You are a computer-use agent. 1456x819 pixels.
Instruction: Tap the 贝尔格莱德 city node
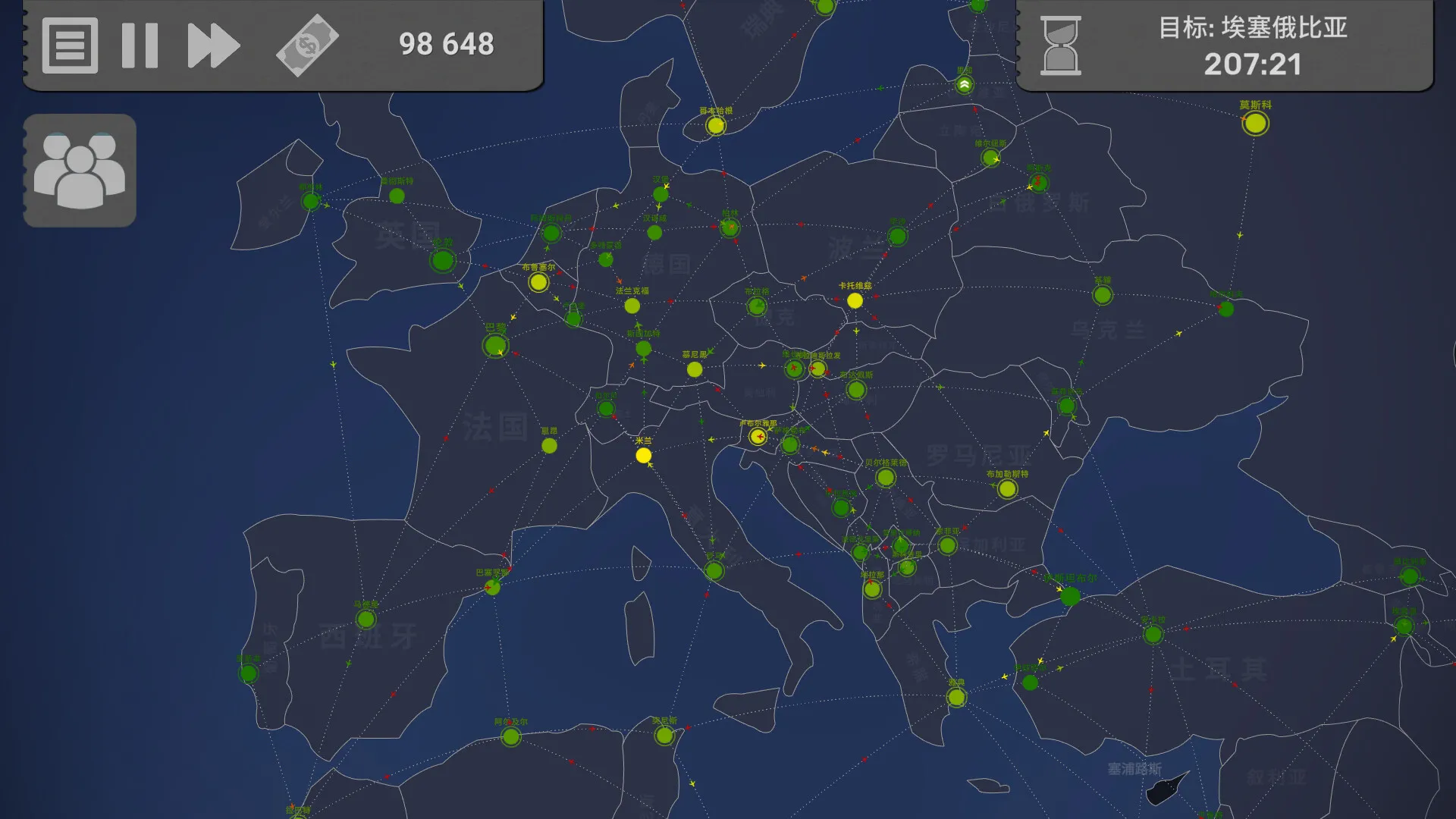click(x=886, y=478)
